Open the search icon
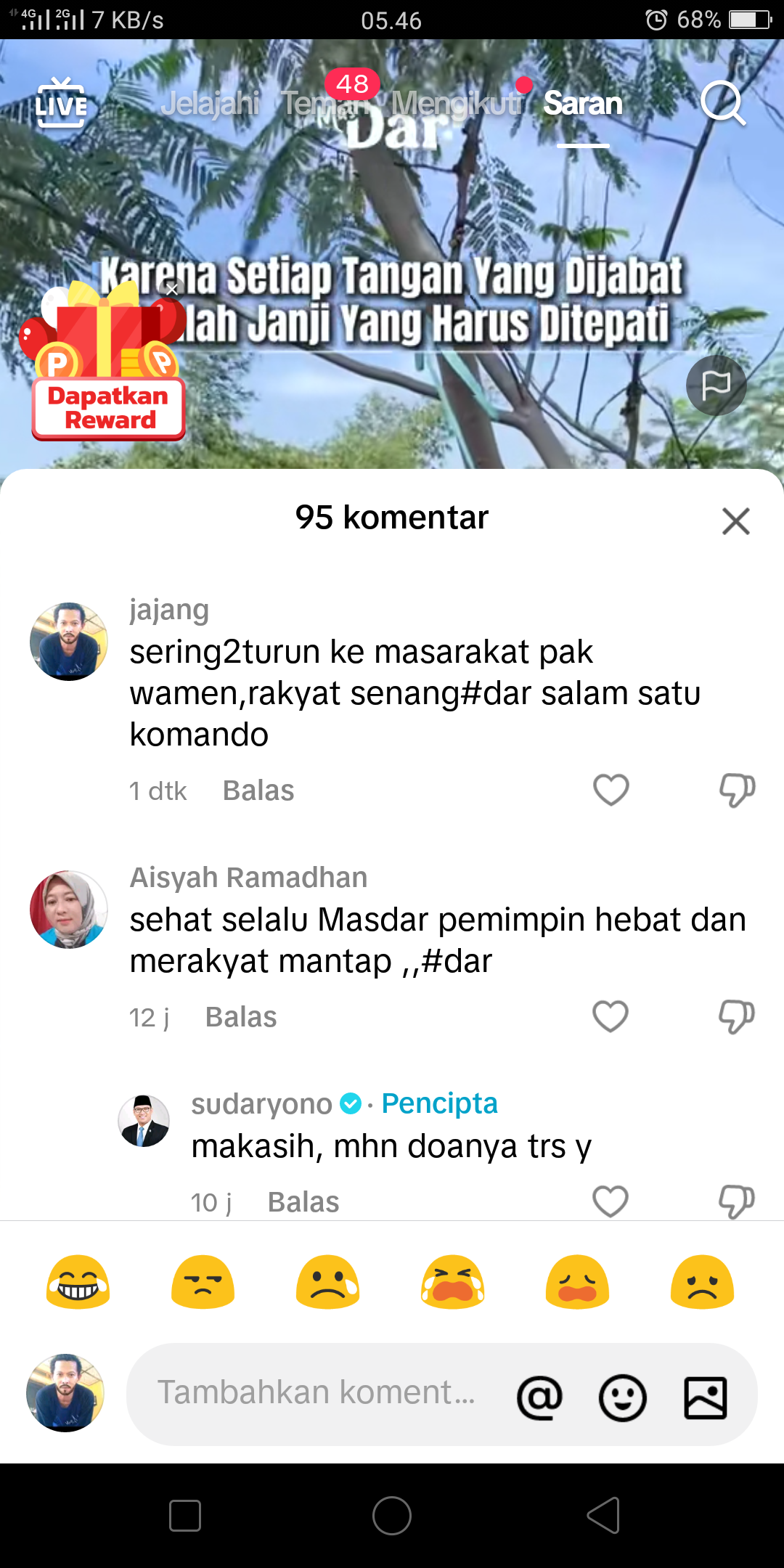 [x=723, y=103]
